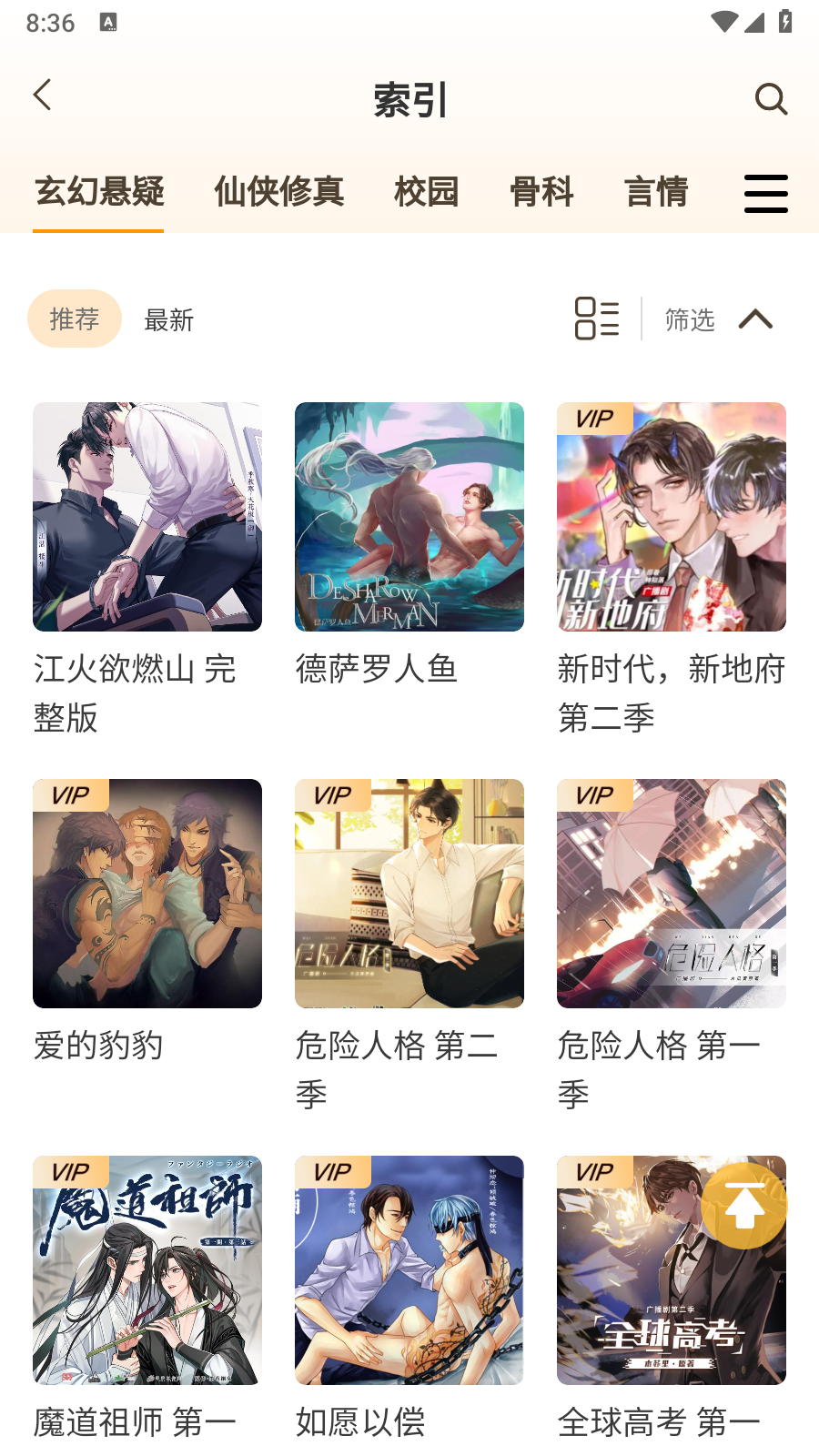The image size is (819, 1456).
Task: Open 新时代，新地府 第二季
Action: coord(672,517)
